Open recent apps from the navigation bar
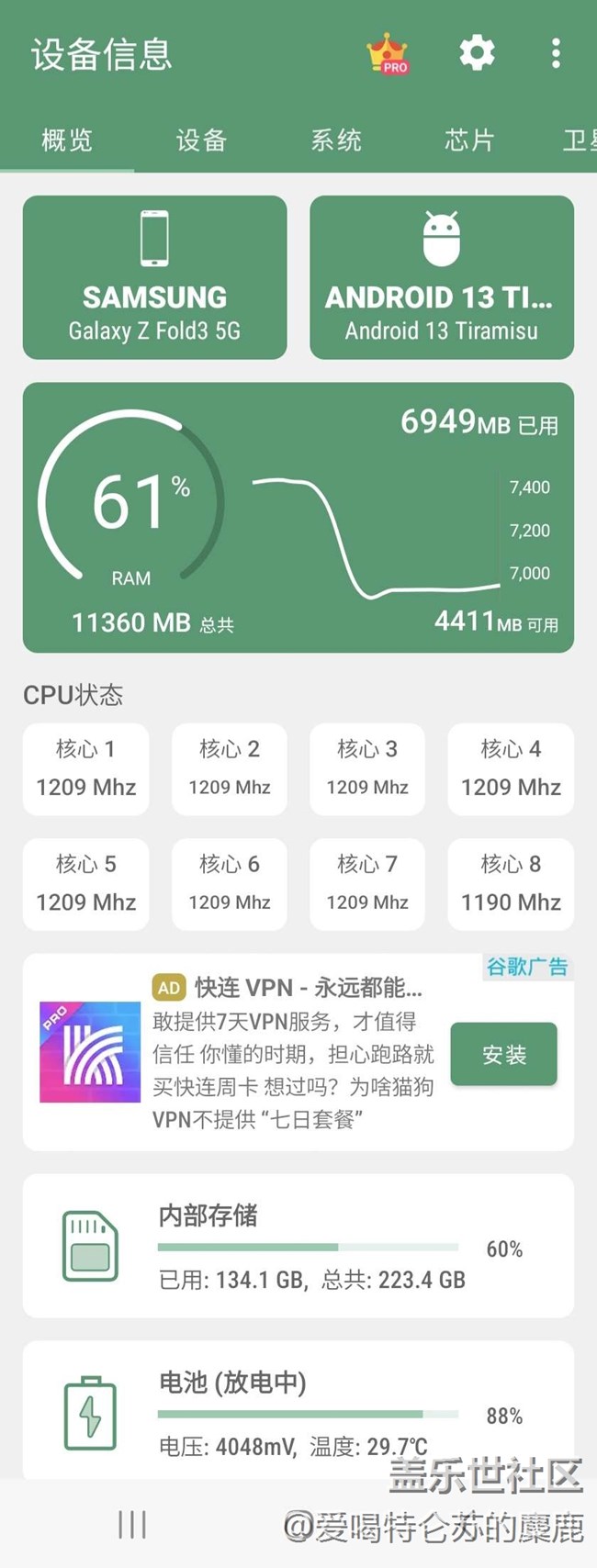Viewport: 597px width, 1568px height. [132, 1526]
